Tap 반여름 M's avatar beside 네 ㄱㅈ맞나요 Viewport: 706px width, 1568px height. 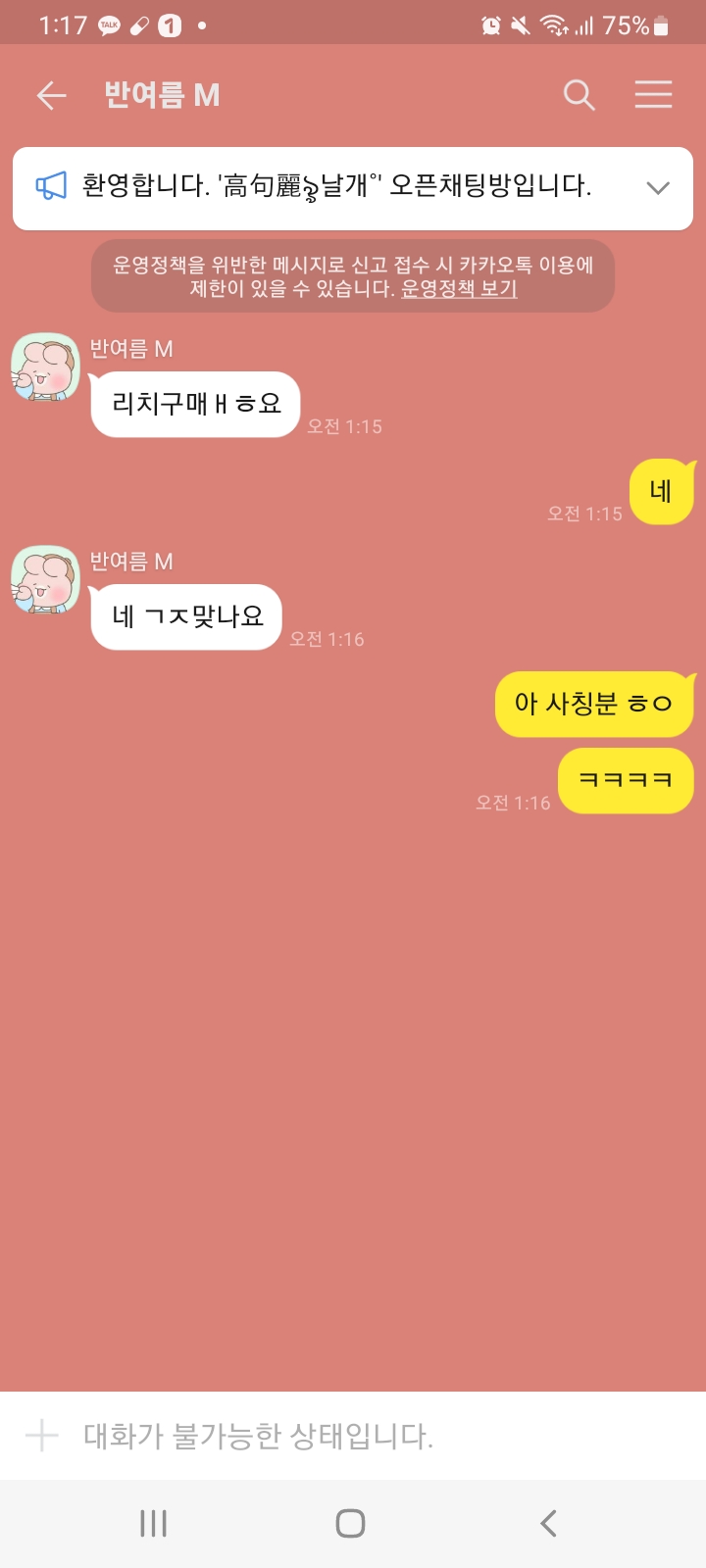pos(45,580)
